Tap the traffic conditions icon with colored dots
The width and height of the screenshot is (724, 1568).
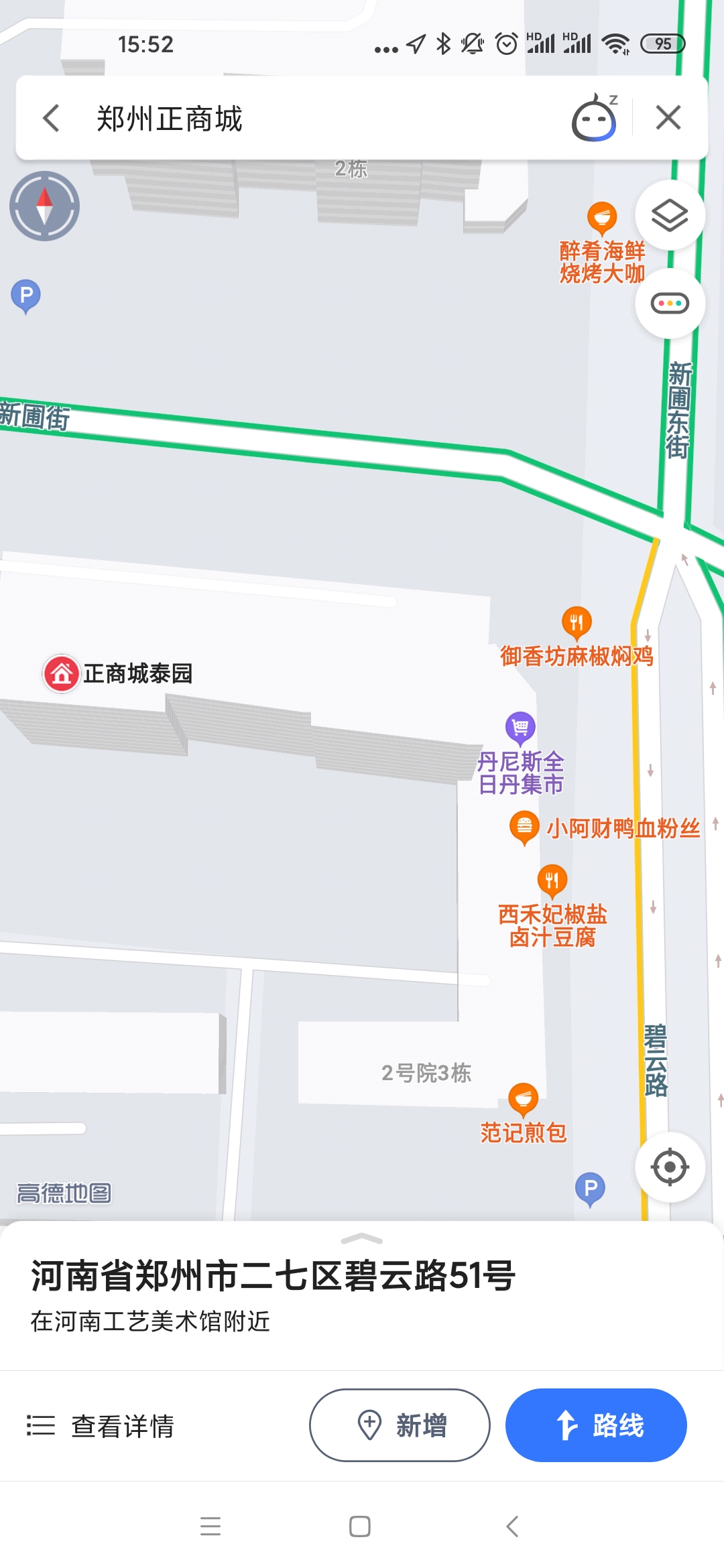tap(670, 304)
